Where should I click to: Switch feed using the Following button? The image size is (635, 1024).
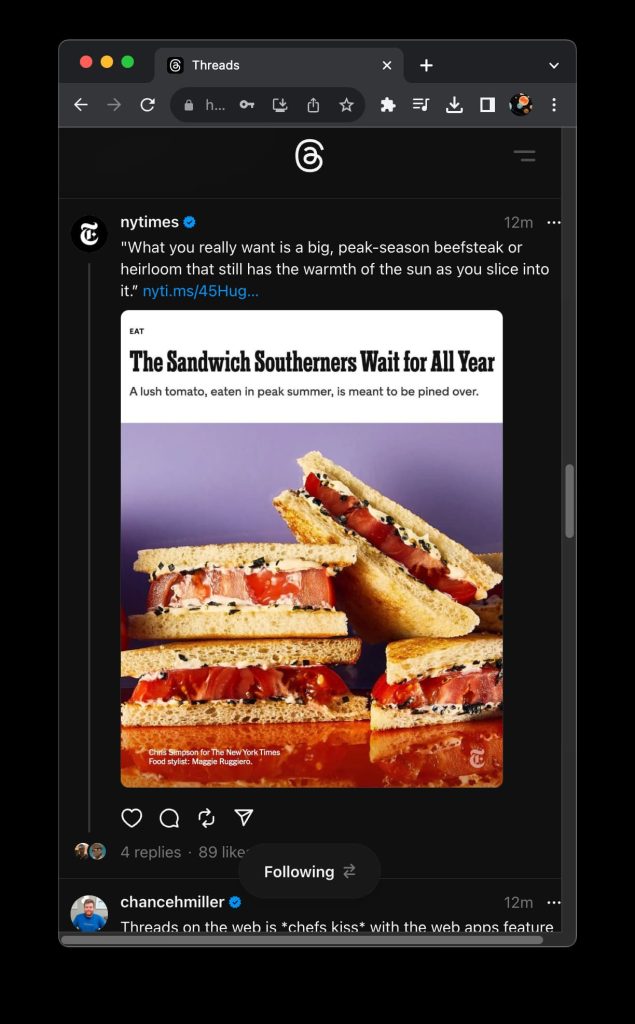(x=309, y=871)
